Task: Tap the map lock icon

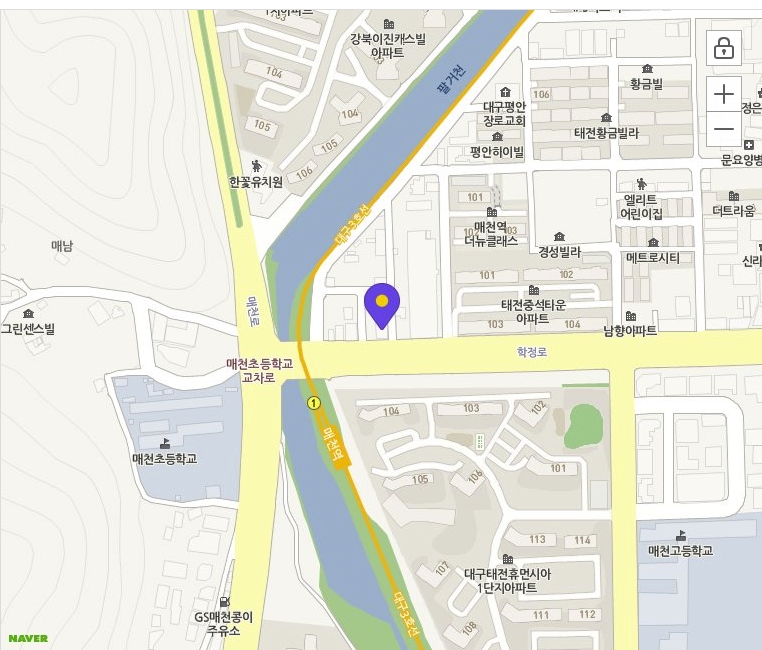Action: [724, 47]
